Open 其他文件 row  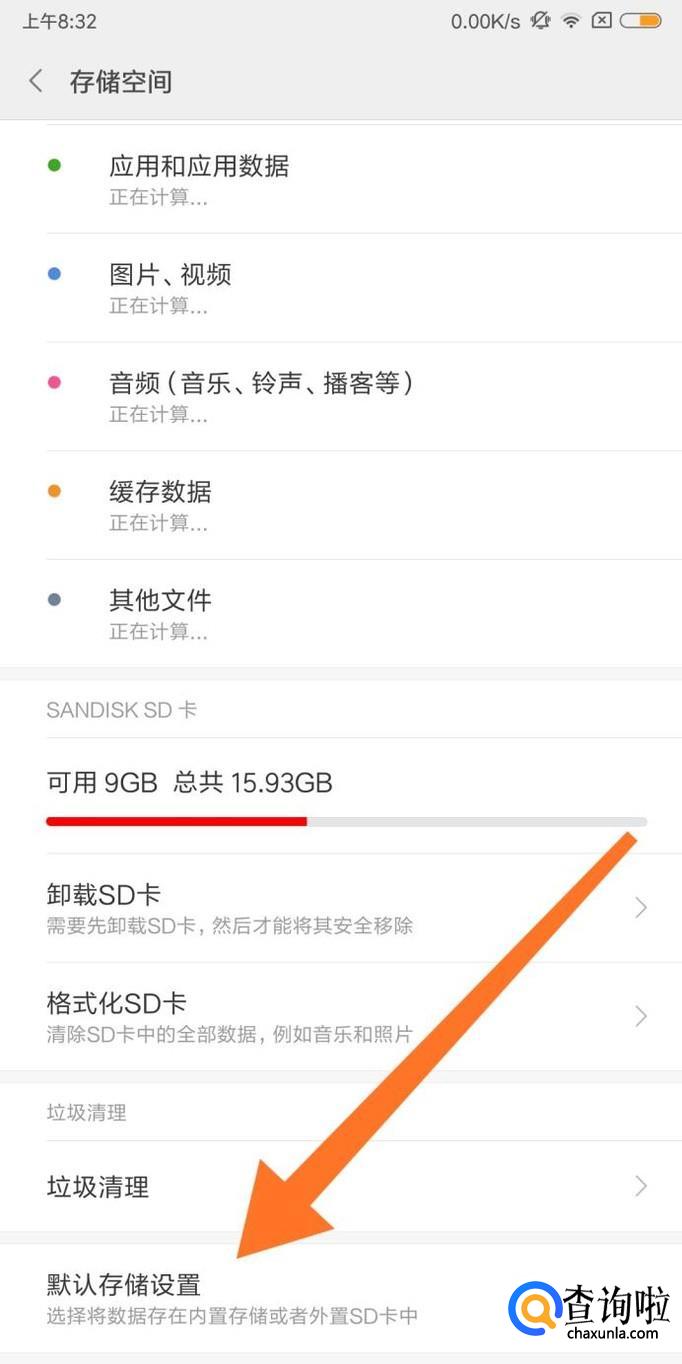[341, 614]
